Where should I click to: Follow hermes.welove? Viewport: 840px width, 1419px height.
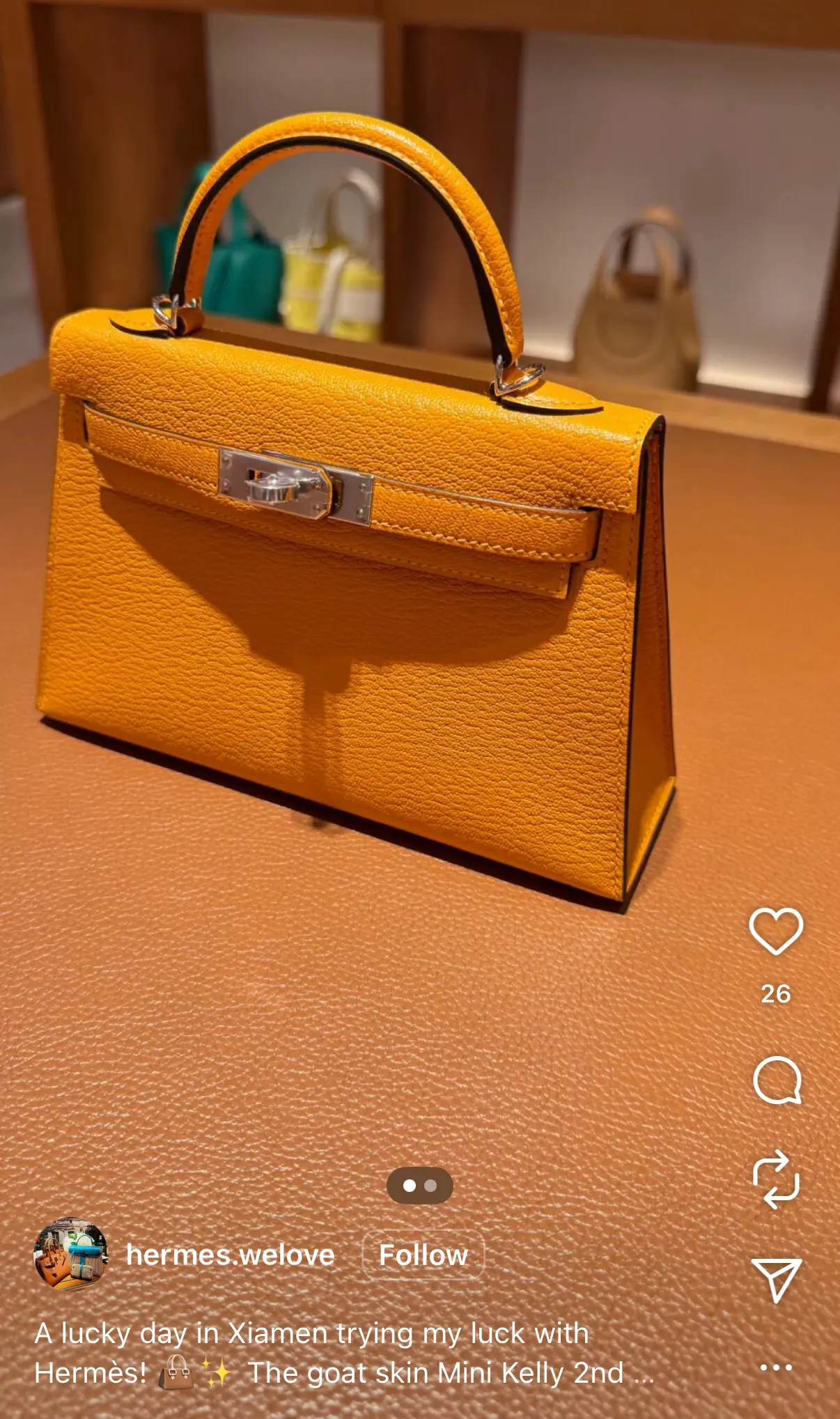[x=423, y=1255]
